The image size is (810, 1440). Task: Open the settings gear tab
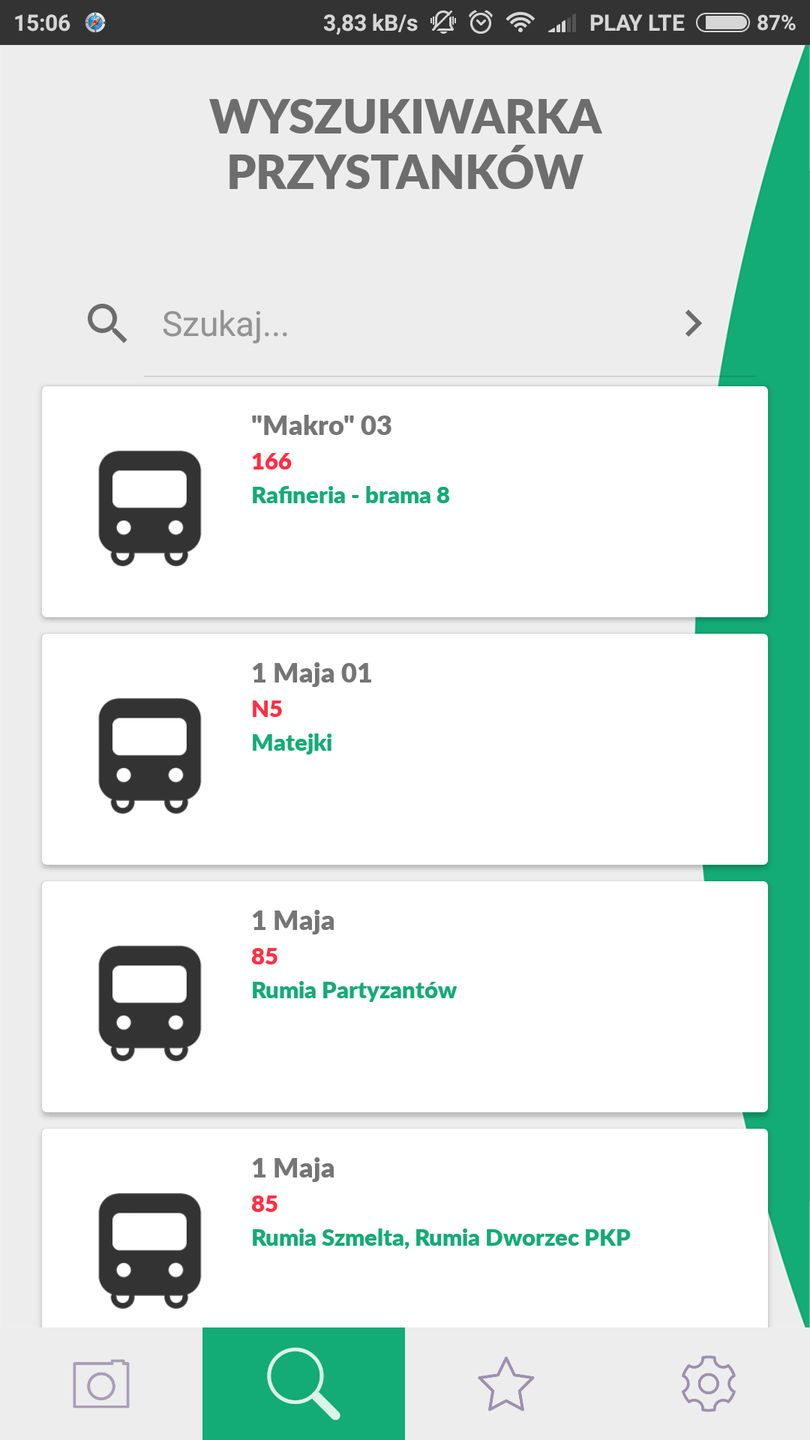pyautogui.click(x=708, y=1384)
